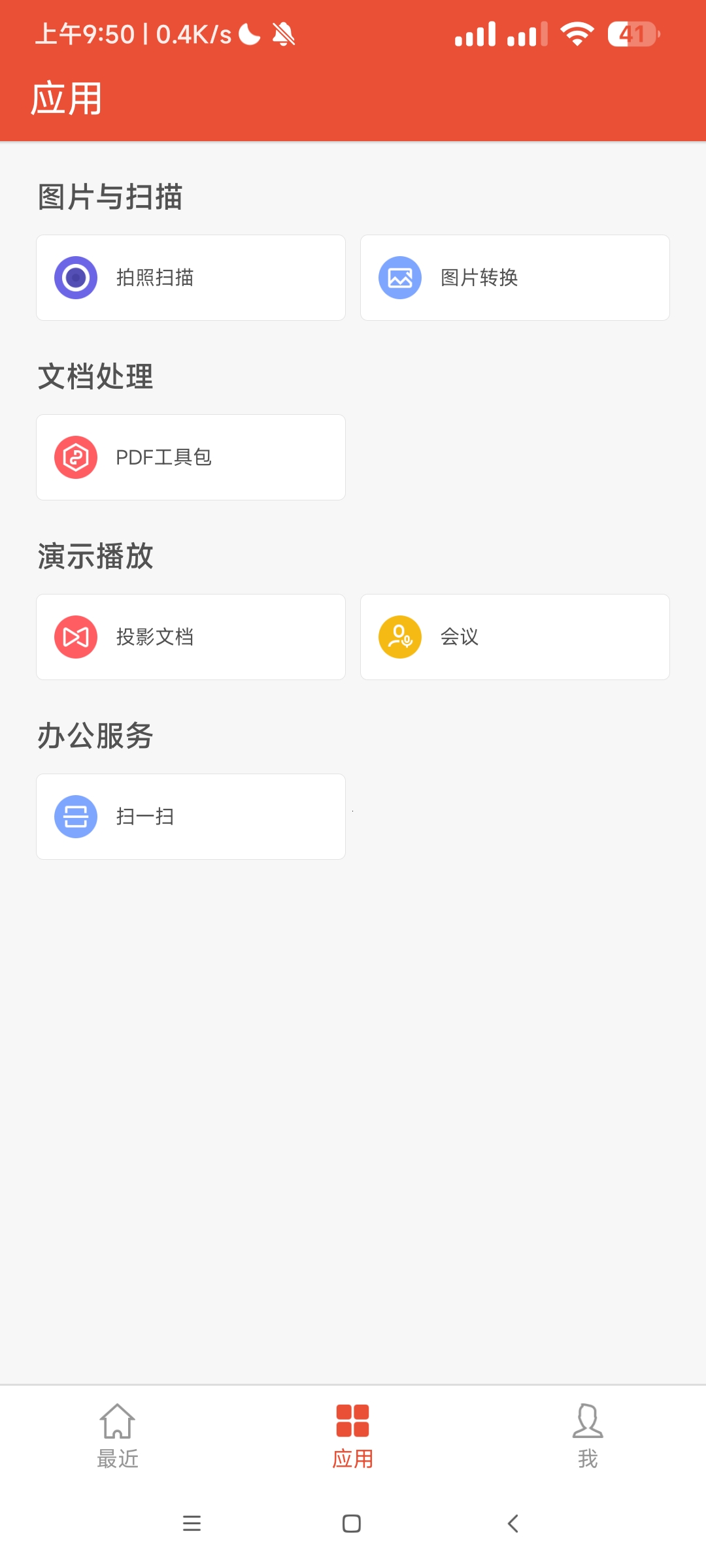
Task: Start the 会议 meeting feature
Action: pos(514,637)
